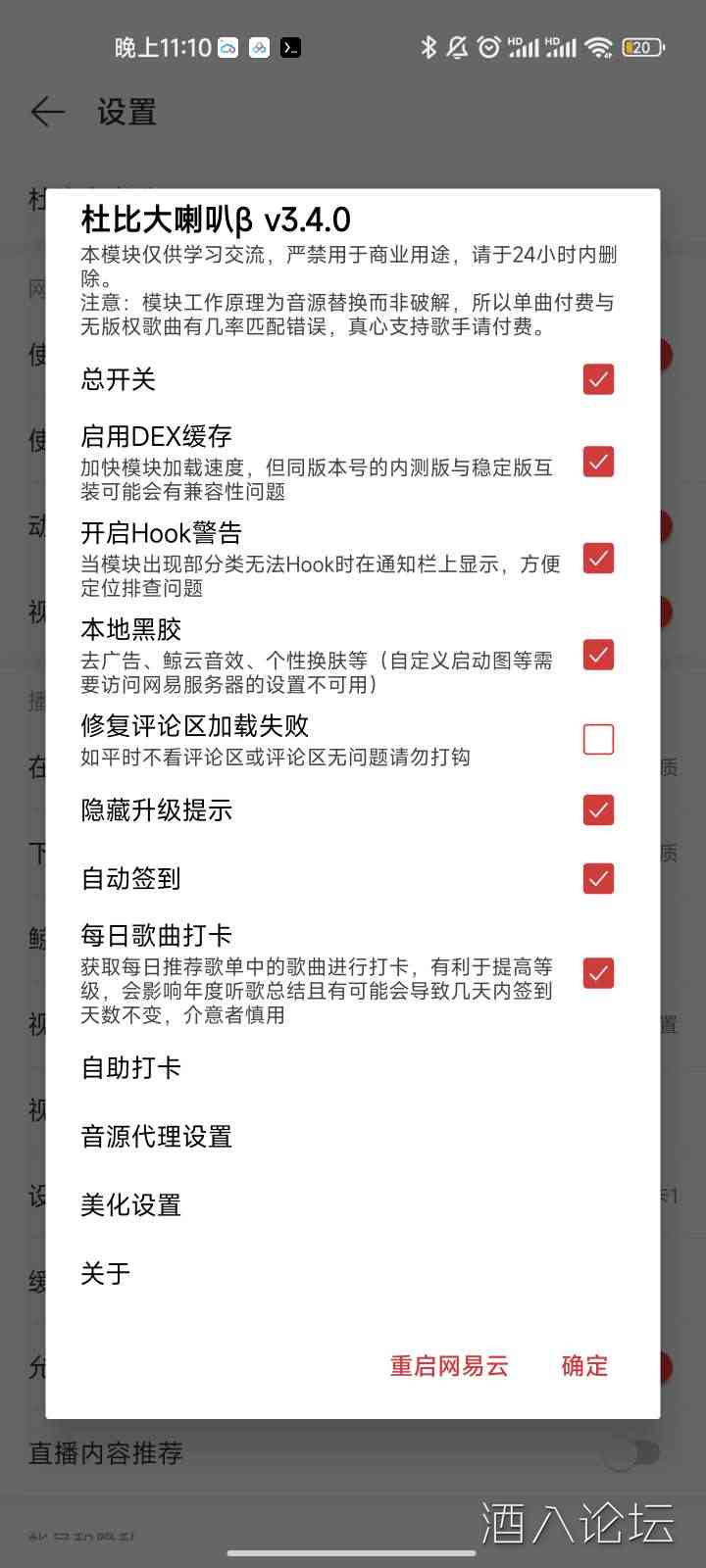The width and height of the screenshot is (706, 1568).
Task: Uncheck the 本地黑胶 option
Action: (x=598, y=655)
